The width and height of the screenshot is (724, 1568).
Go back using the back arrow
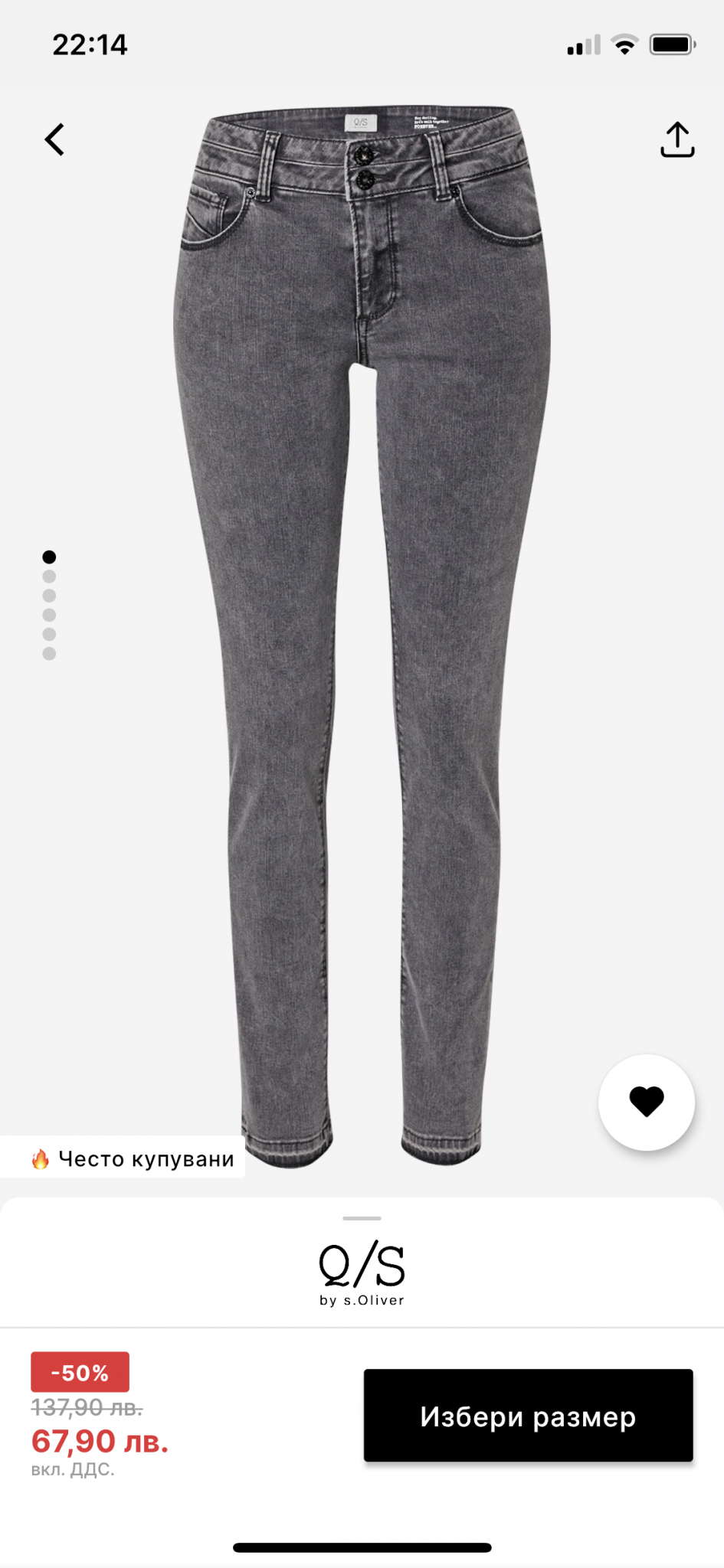point(54,140)
